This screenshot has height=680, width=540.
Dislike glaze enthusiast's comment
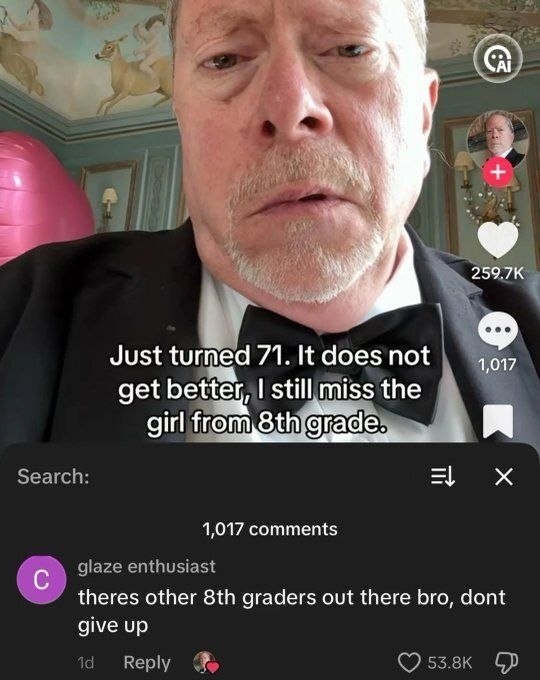506,662
